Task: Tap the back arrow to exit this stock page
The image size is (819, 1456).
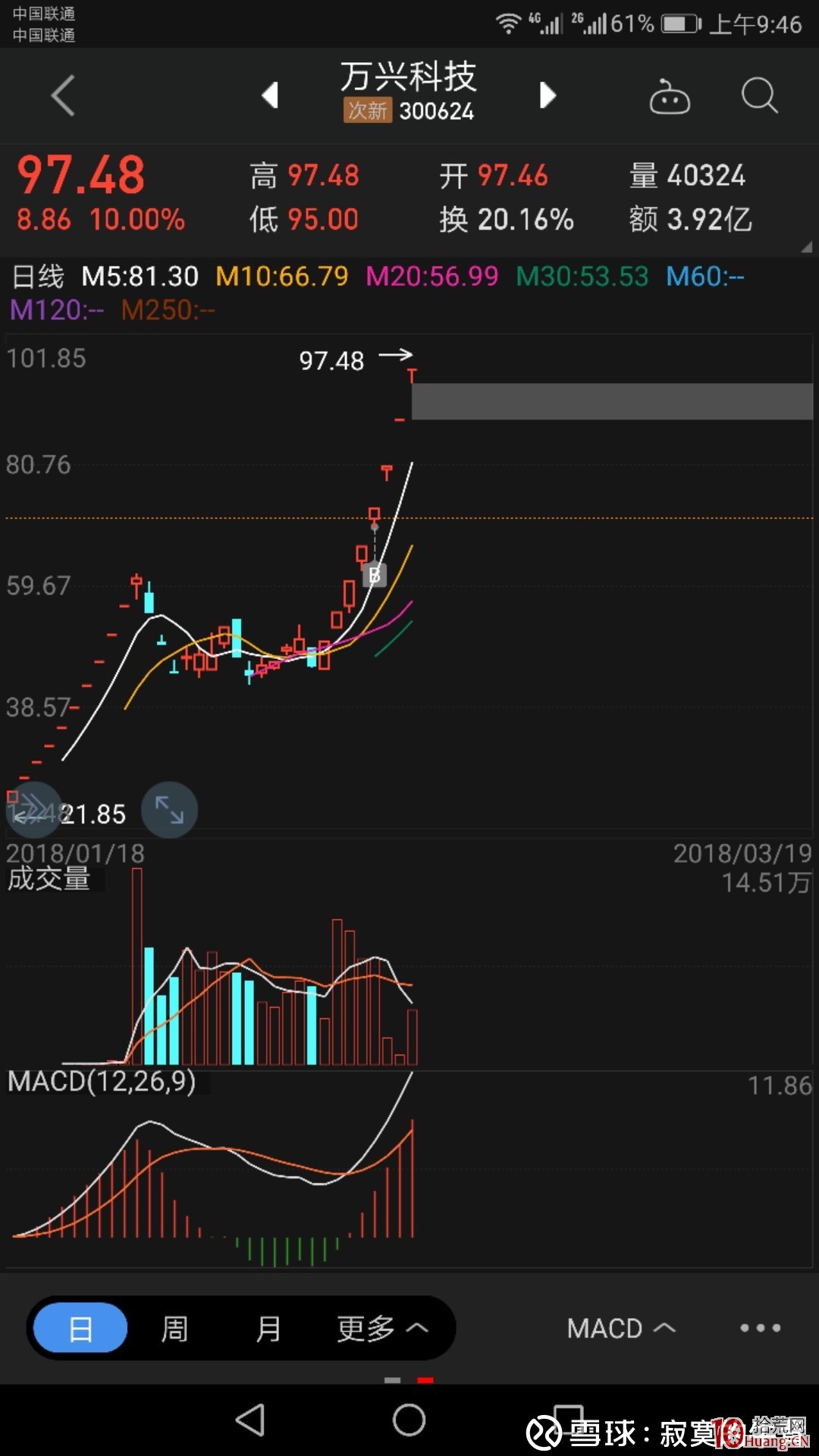Action: pyautogui.click(x=64, y=96)
